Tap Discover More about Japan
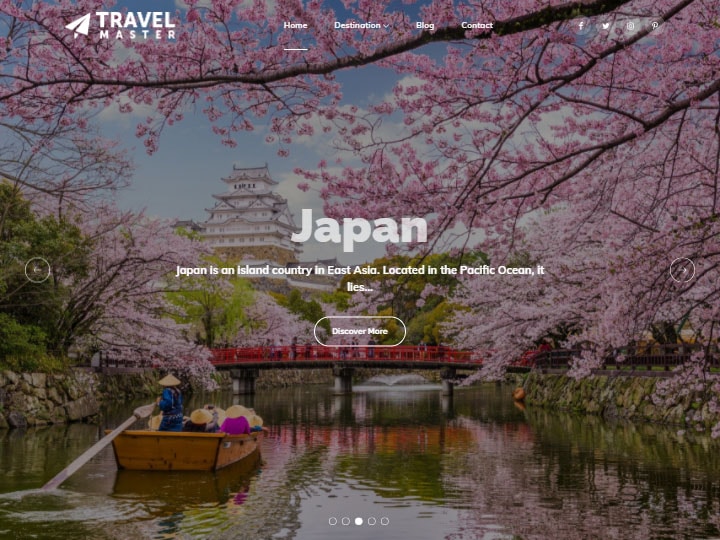 [360, 331]
